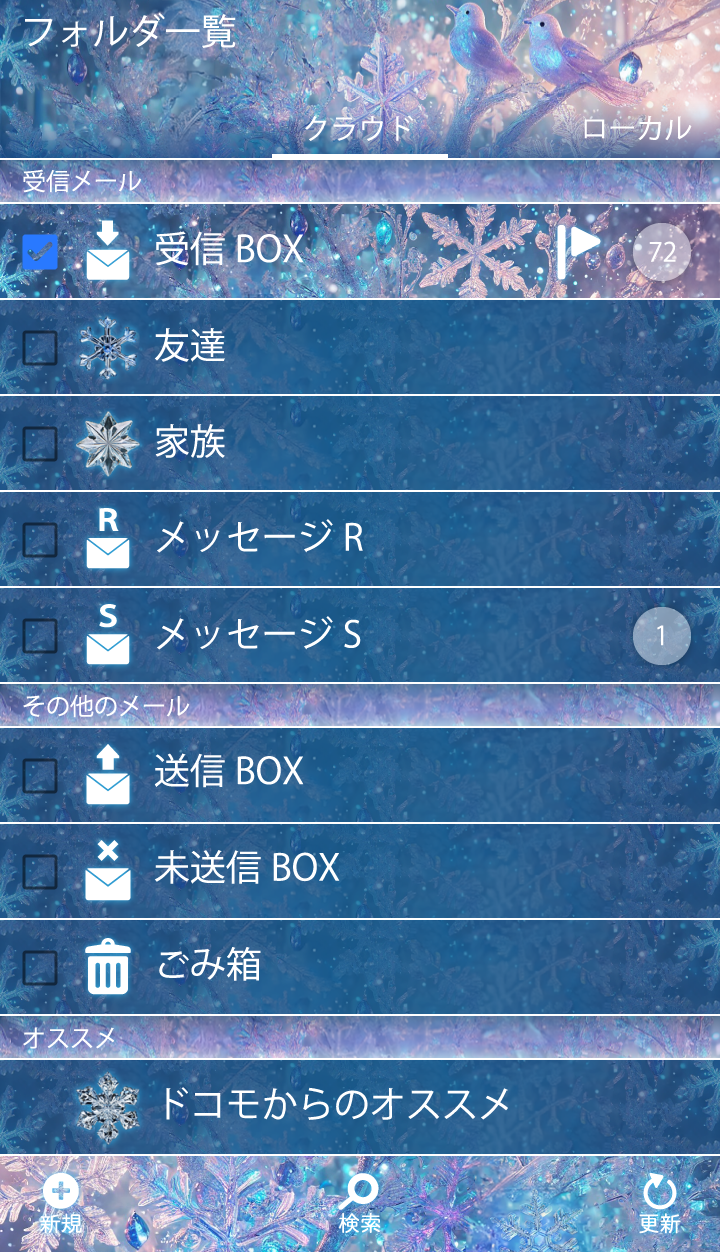Open the ごみ箱 trash folder
Viewport: 720px width, 1252px height.
[x=300, y=965]
